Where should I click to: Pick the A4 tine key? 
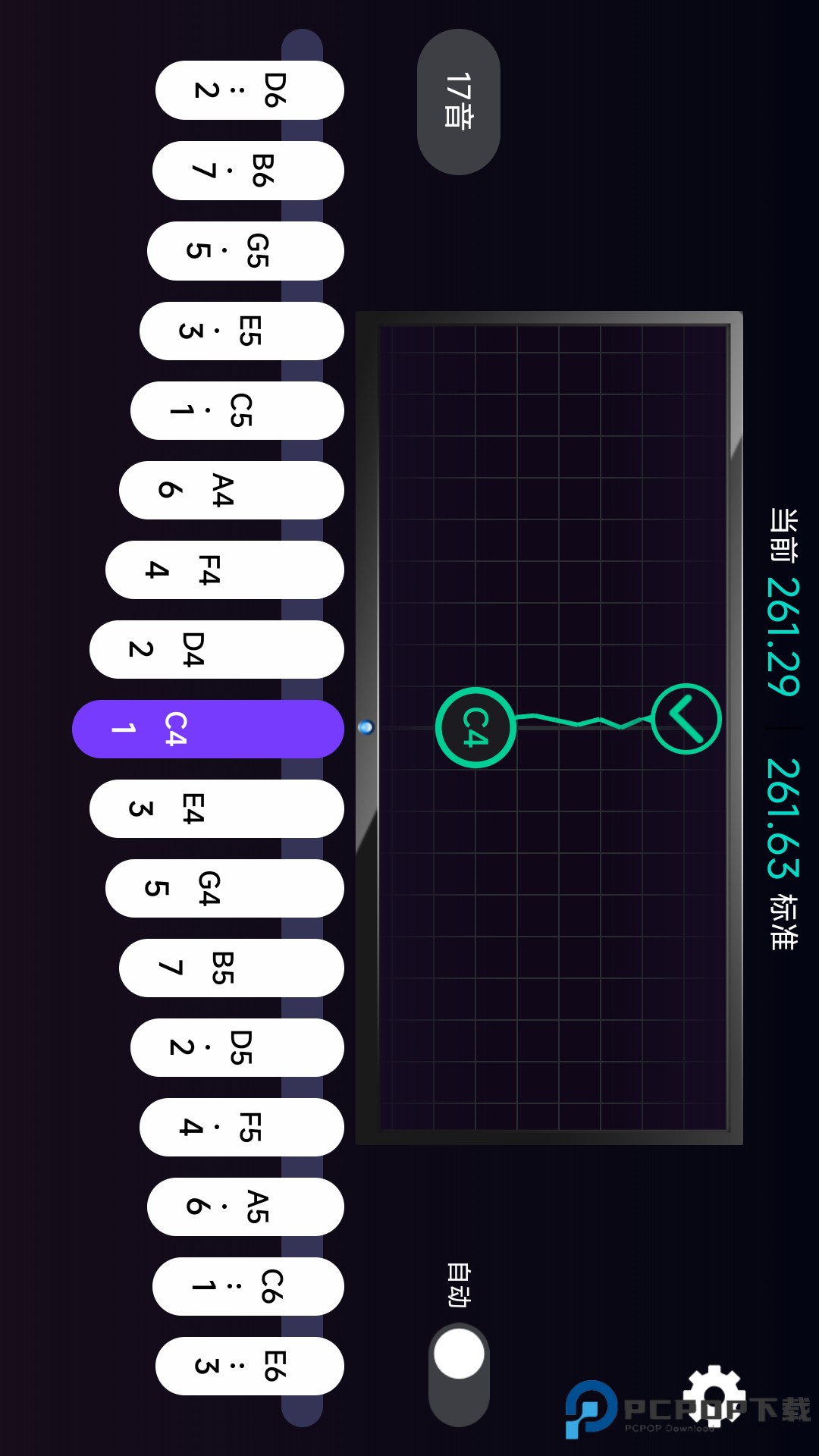[231, 490]
